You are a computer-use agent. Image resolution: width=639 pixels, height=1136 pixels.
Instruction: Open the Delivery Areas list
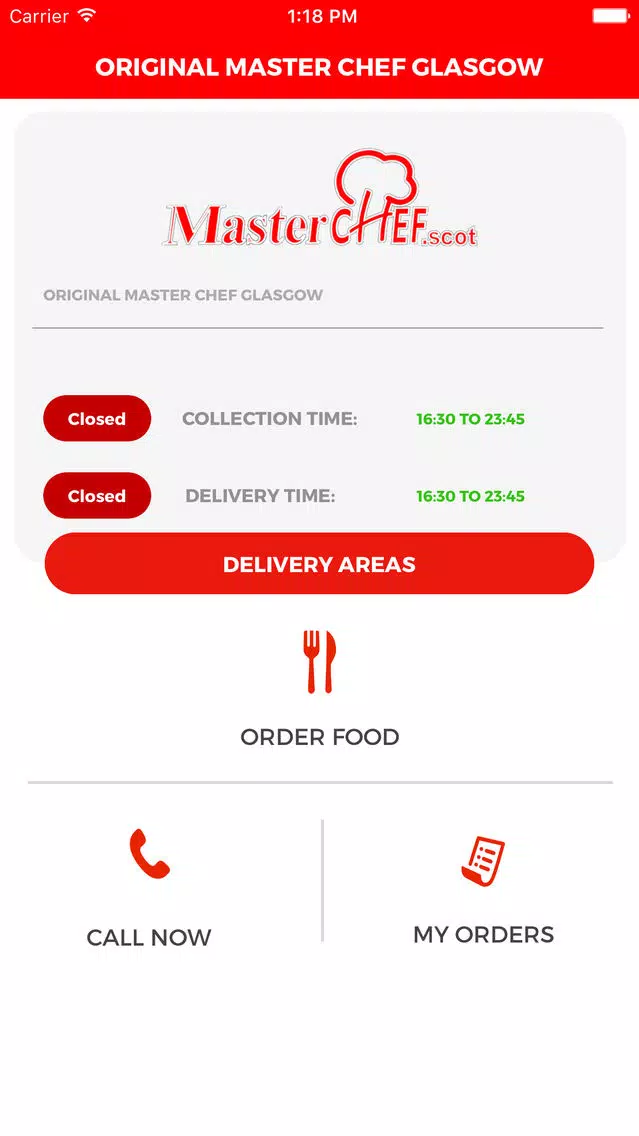[x=320, y=564]
